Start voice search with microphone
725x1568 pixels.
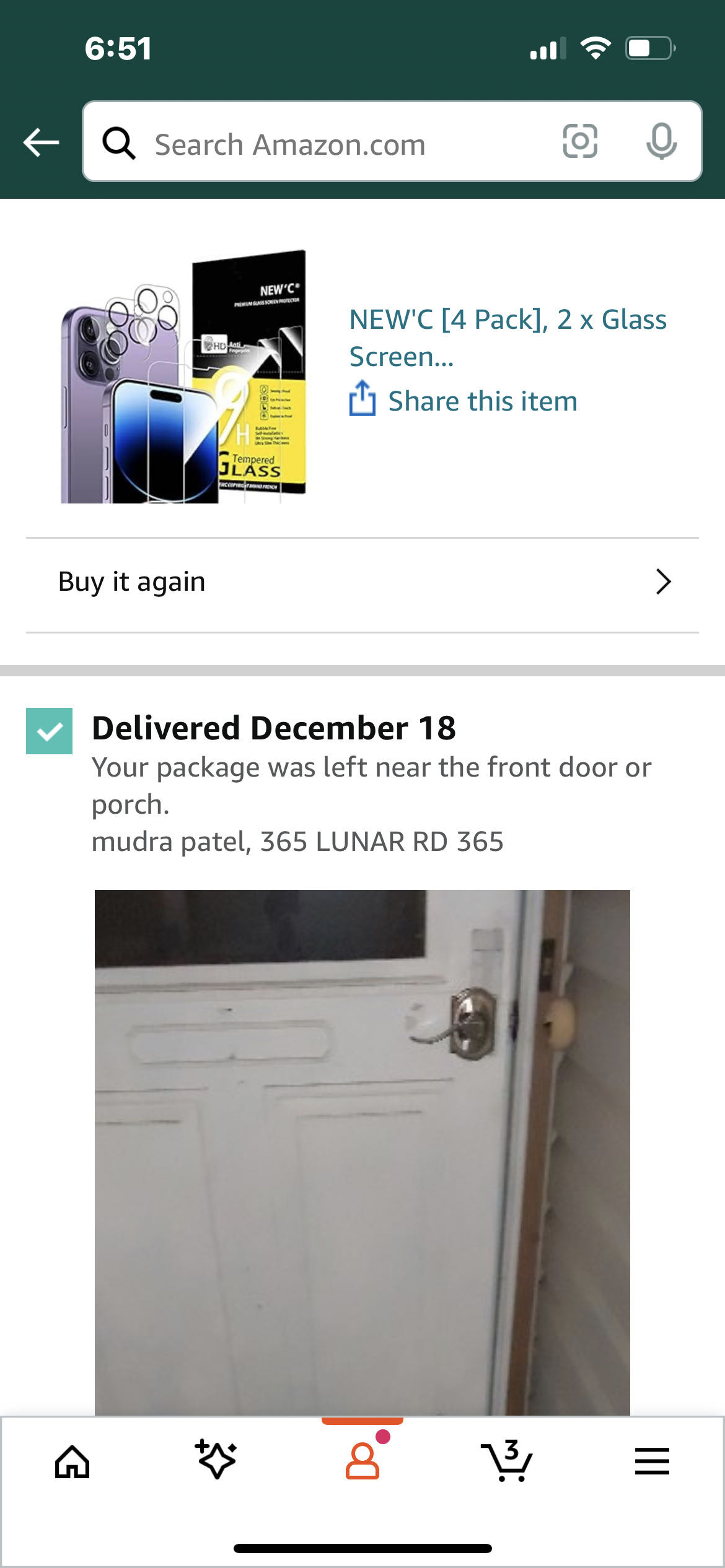(x=661, y=142)
